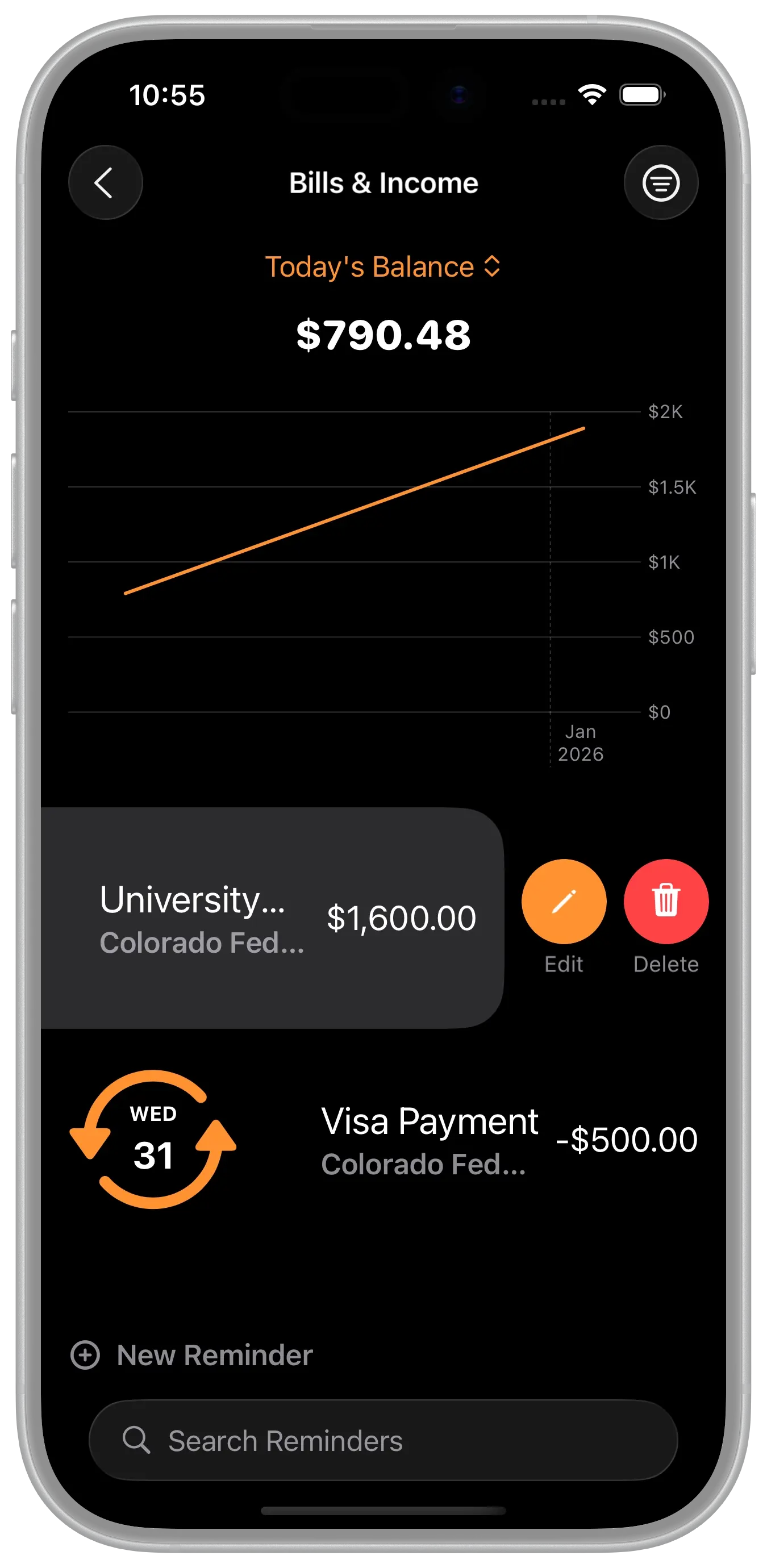
Task: Open the Visa Payment reminder
Action: (428, 1140)
